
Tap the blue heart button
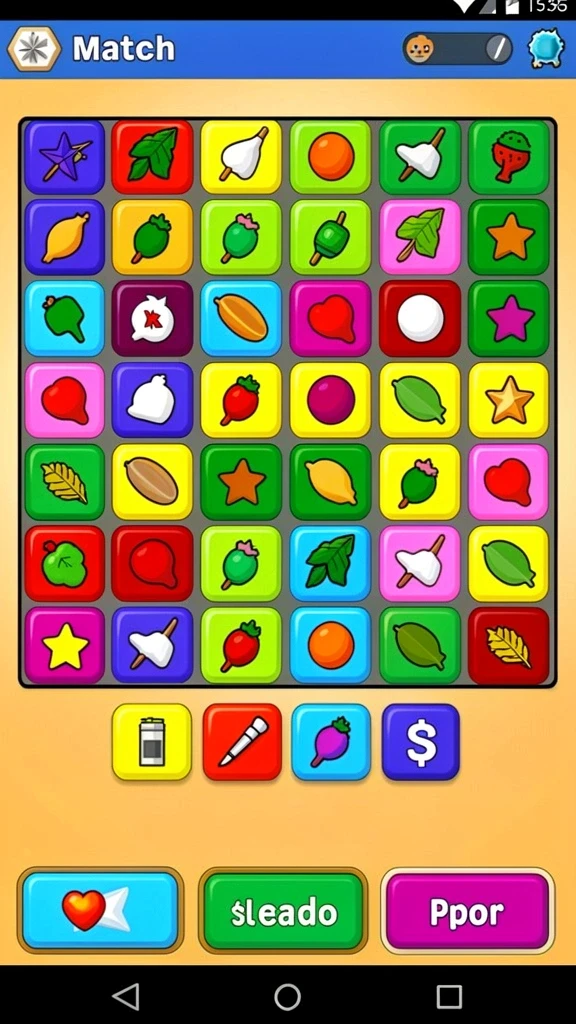coord(101,910)
